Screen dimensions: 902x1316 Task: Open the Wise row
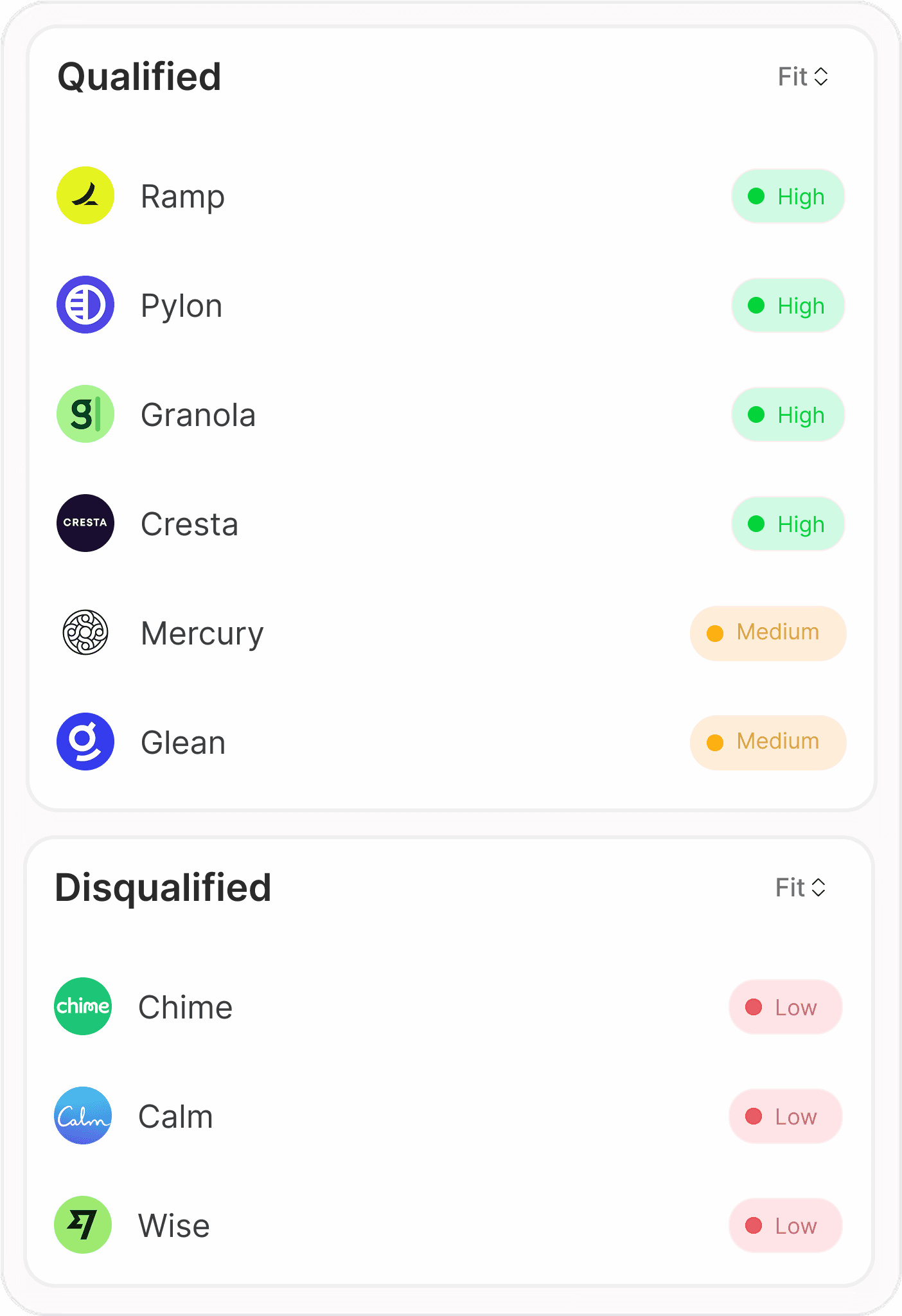point(448,1225)
